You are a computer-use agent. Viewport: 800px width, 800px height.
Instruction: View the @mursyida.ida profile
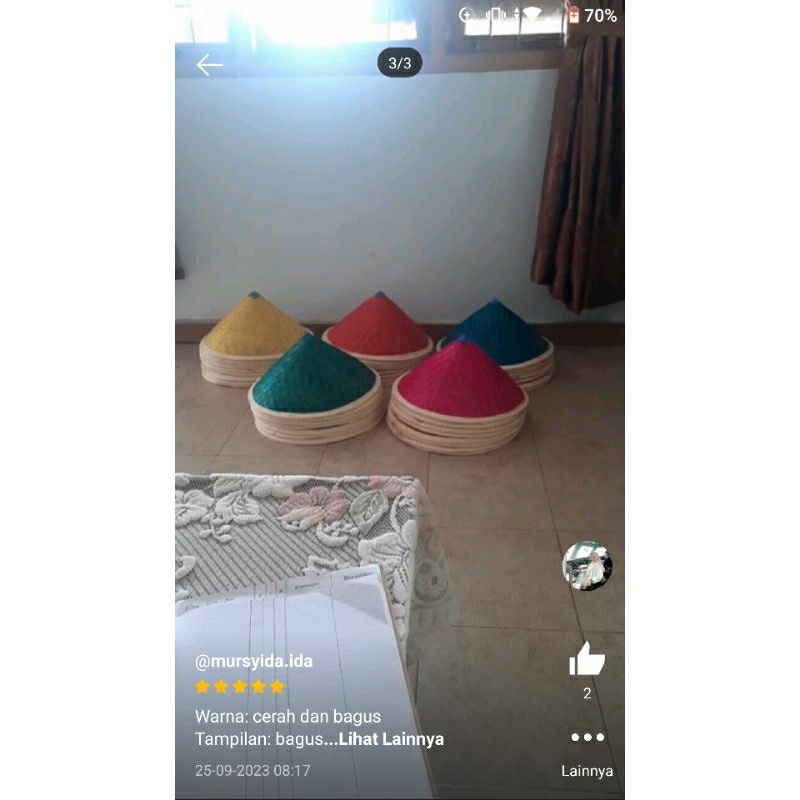pyautogui.click(x=254, y=661)
